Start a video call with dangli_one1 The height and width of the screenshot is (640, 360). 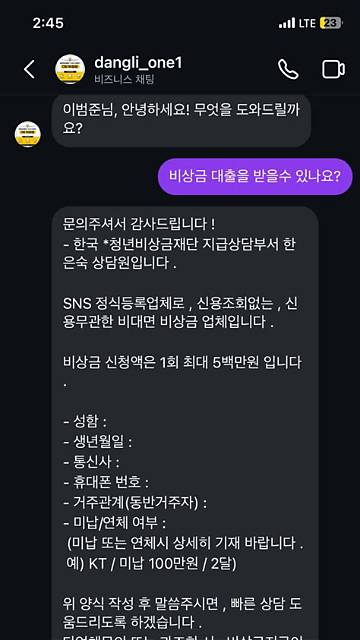[x=333, y=69]
